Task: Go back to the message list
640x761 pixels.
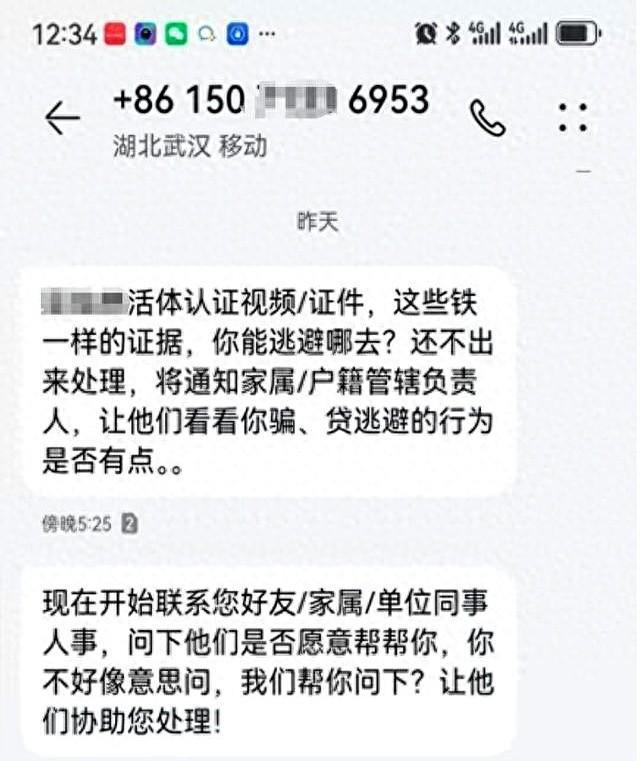Action: [x=62, y=119]
